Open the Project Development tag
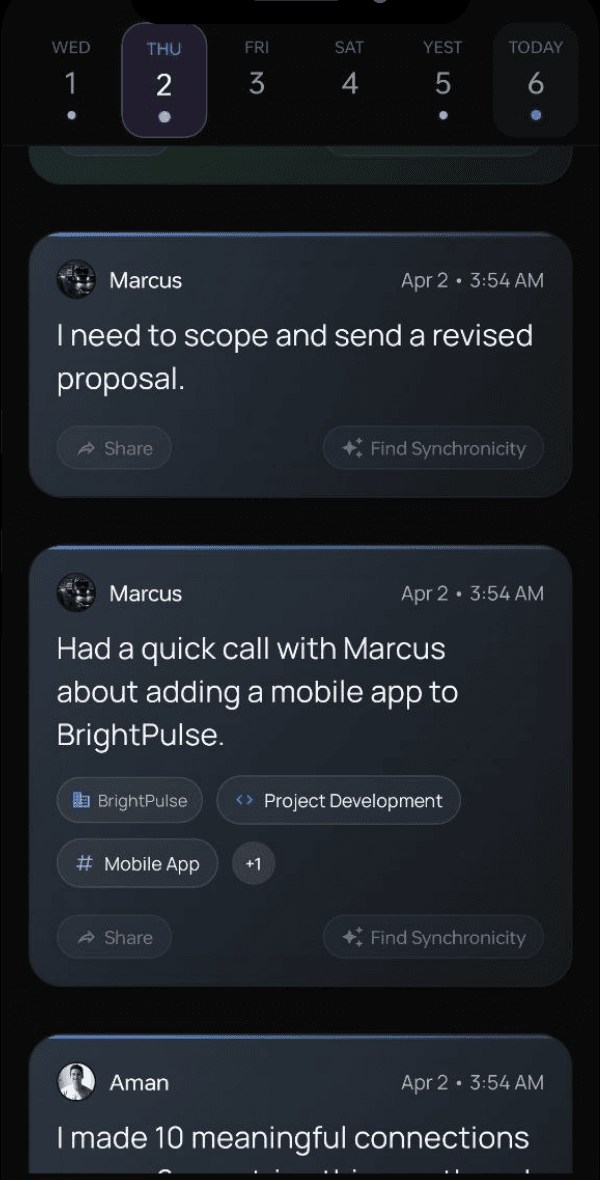The image size is (600, 1180). tap(338, 801)
